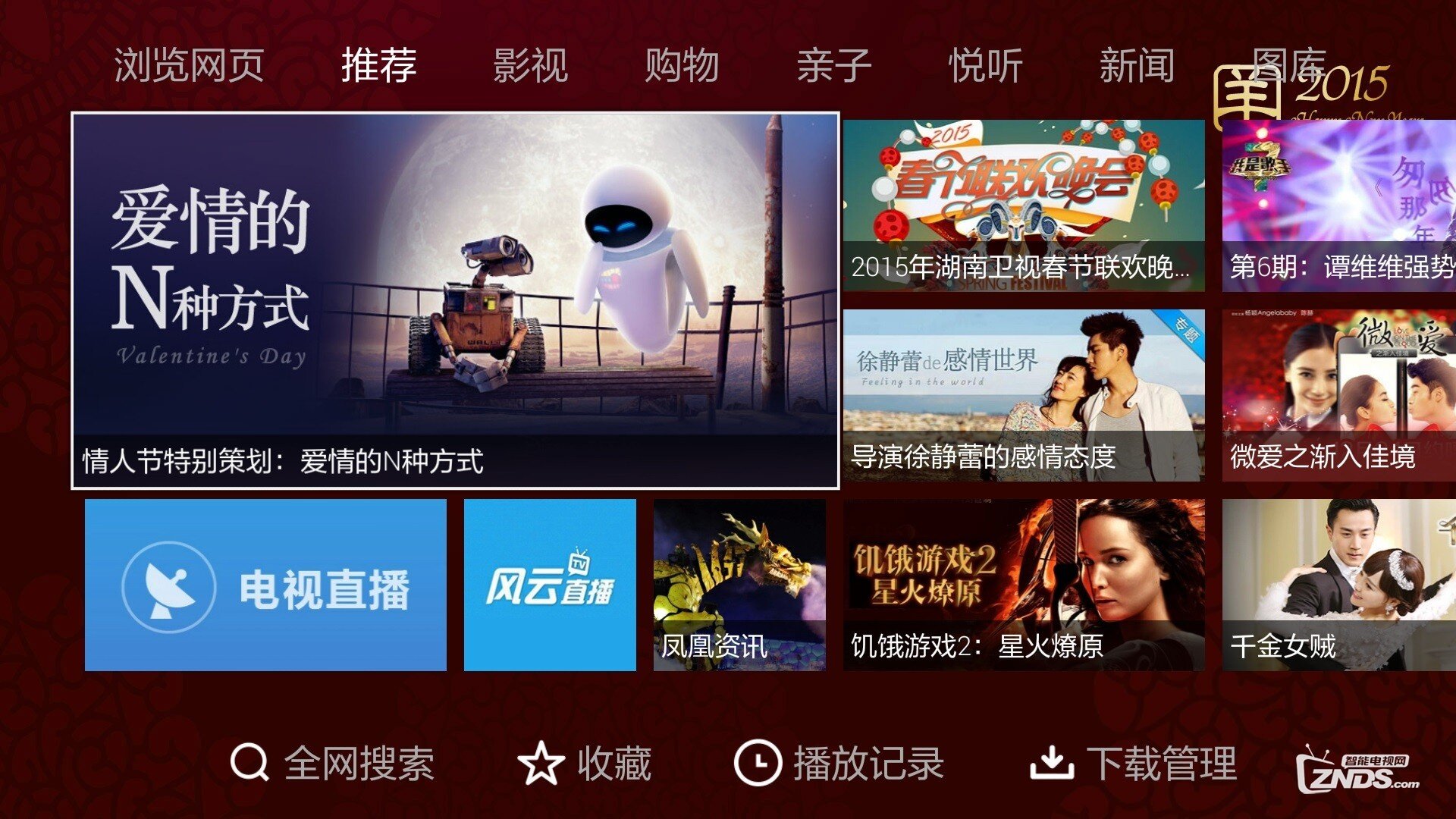Viewport: 1456px width, 819px height.
Task: Open 2015年湖南卫视春节联欢晚会 tile
Action: point(1024,205)
